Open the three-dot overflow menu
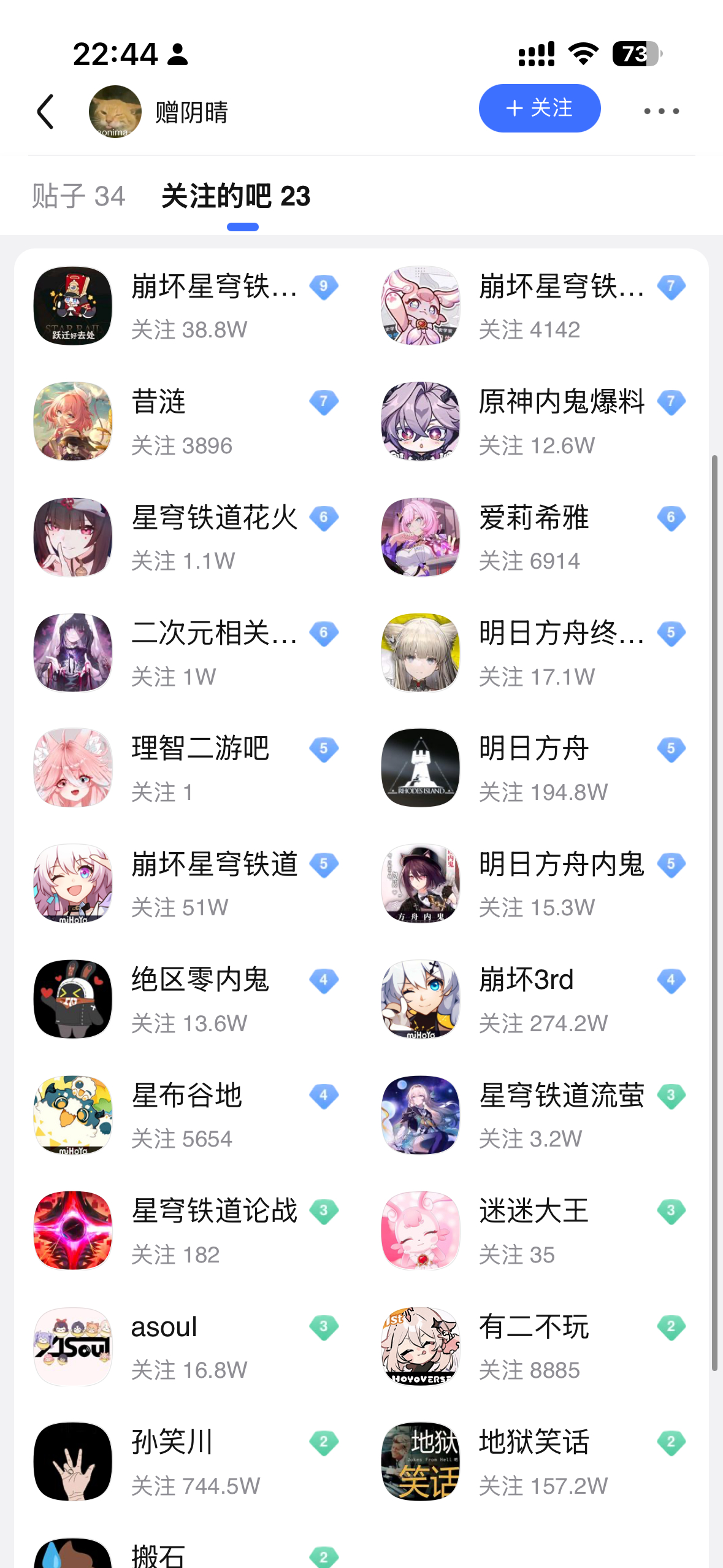 (661, 111)
